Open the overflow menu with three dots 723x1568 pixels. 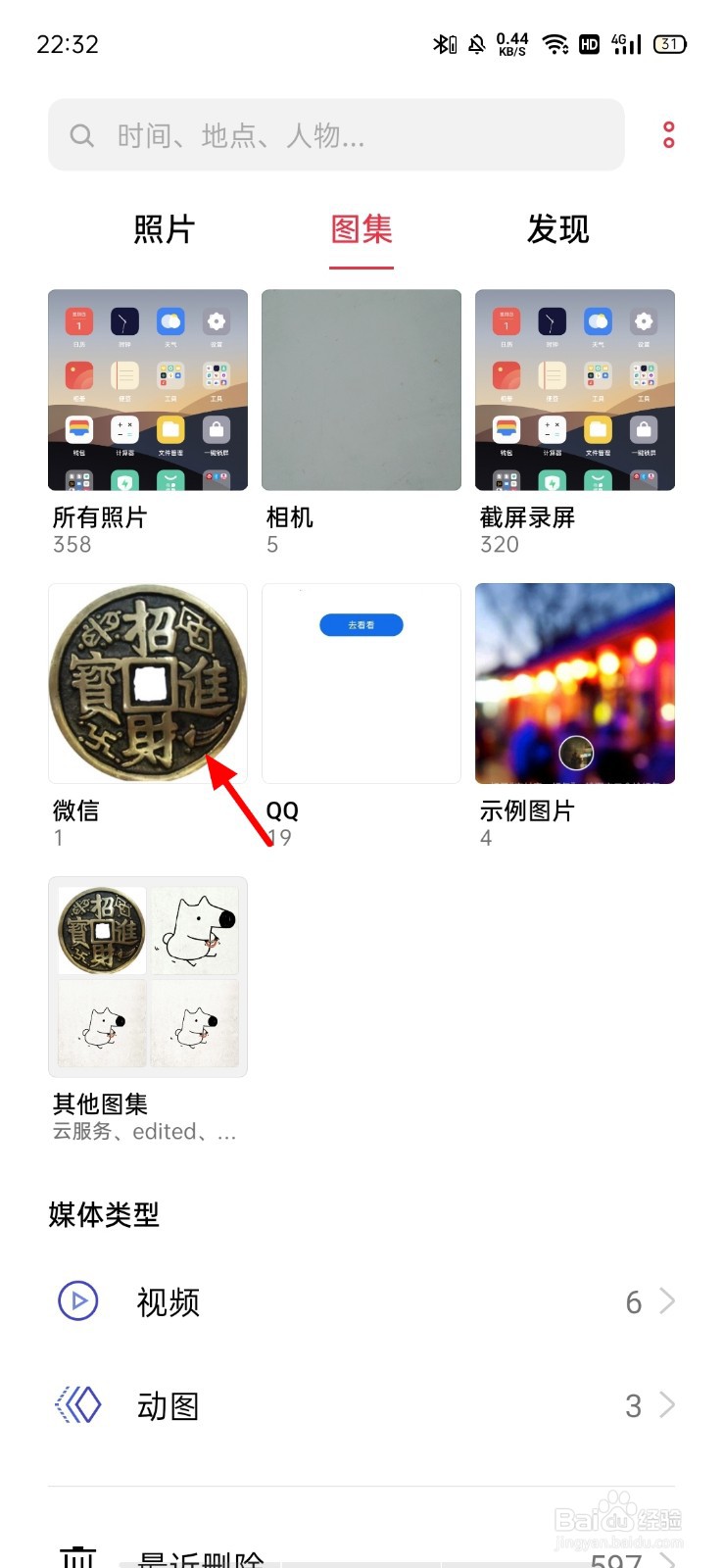668,135
